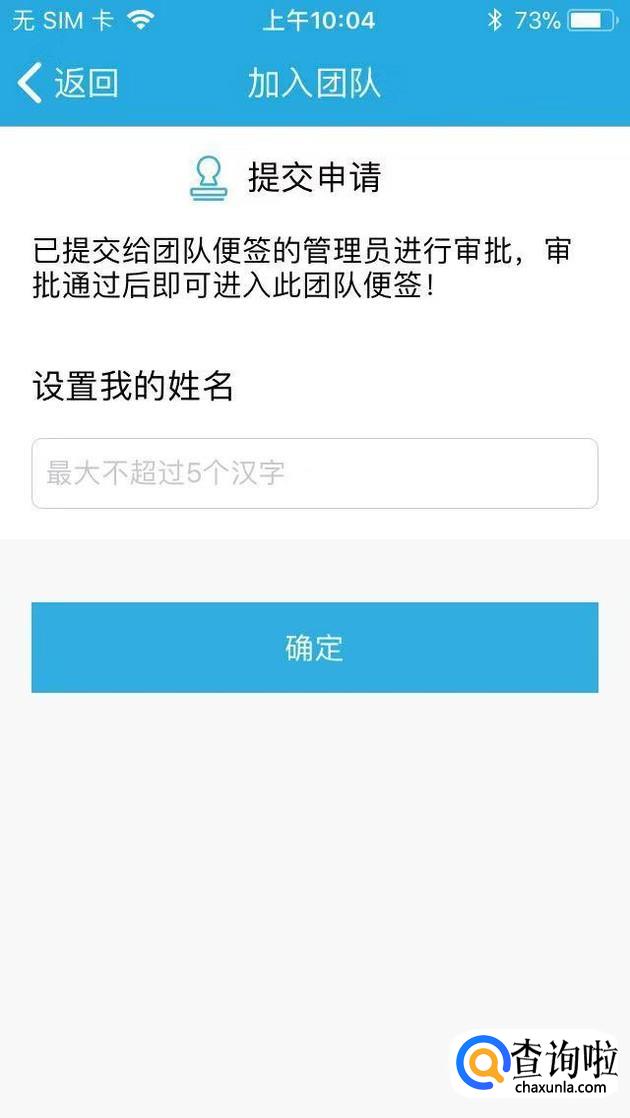Tap the 返回 back button

68,83
